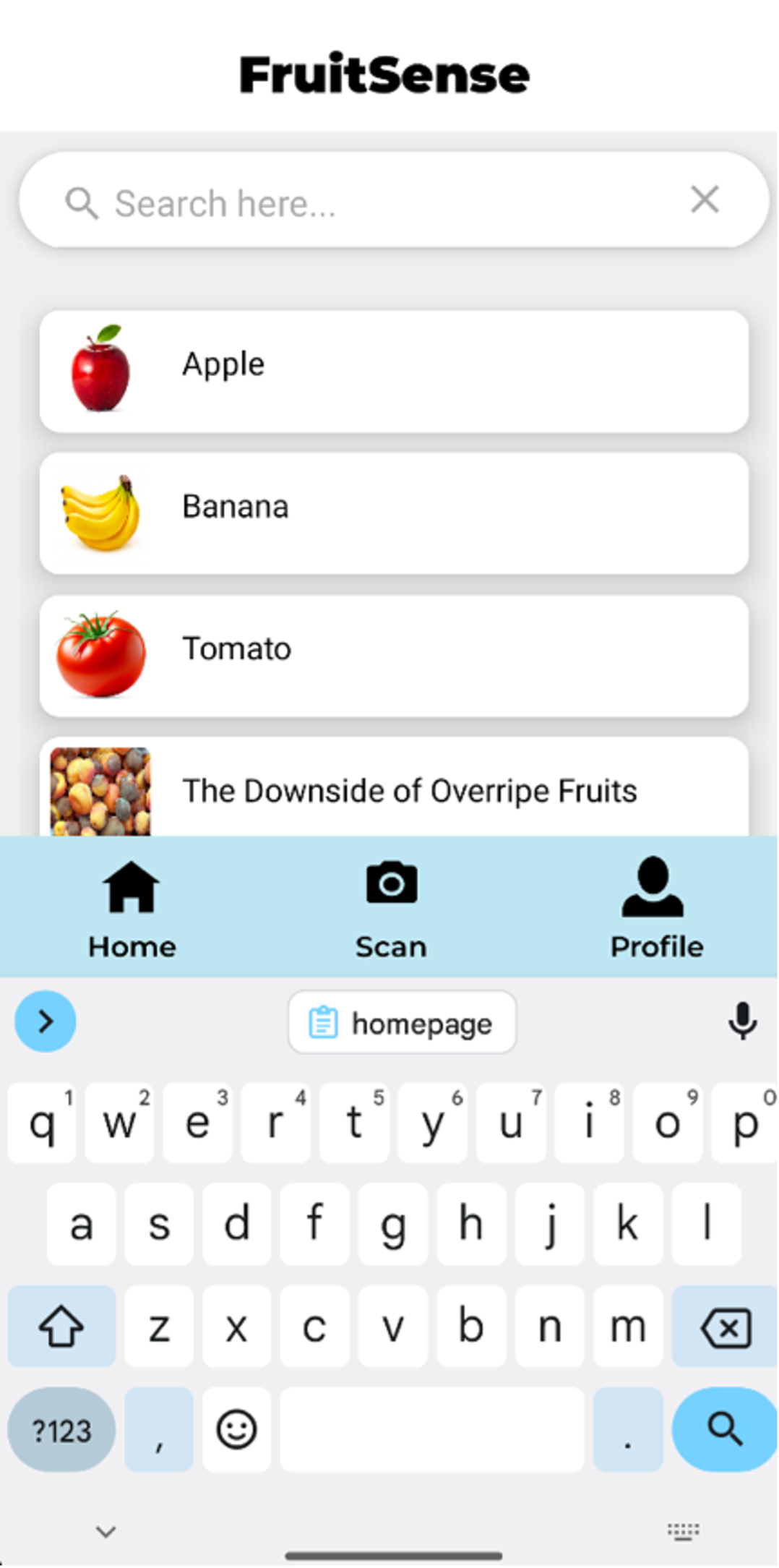Clear the search box with the X
The image size is (779, 1568).
click(705, 200)
